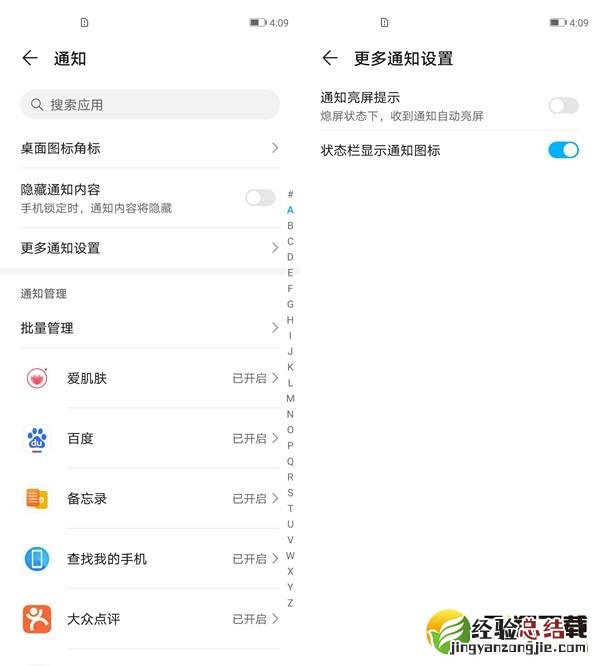Go back from 更多通知设置 page

pos(330,59)
